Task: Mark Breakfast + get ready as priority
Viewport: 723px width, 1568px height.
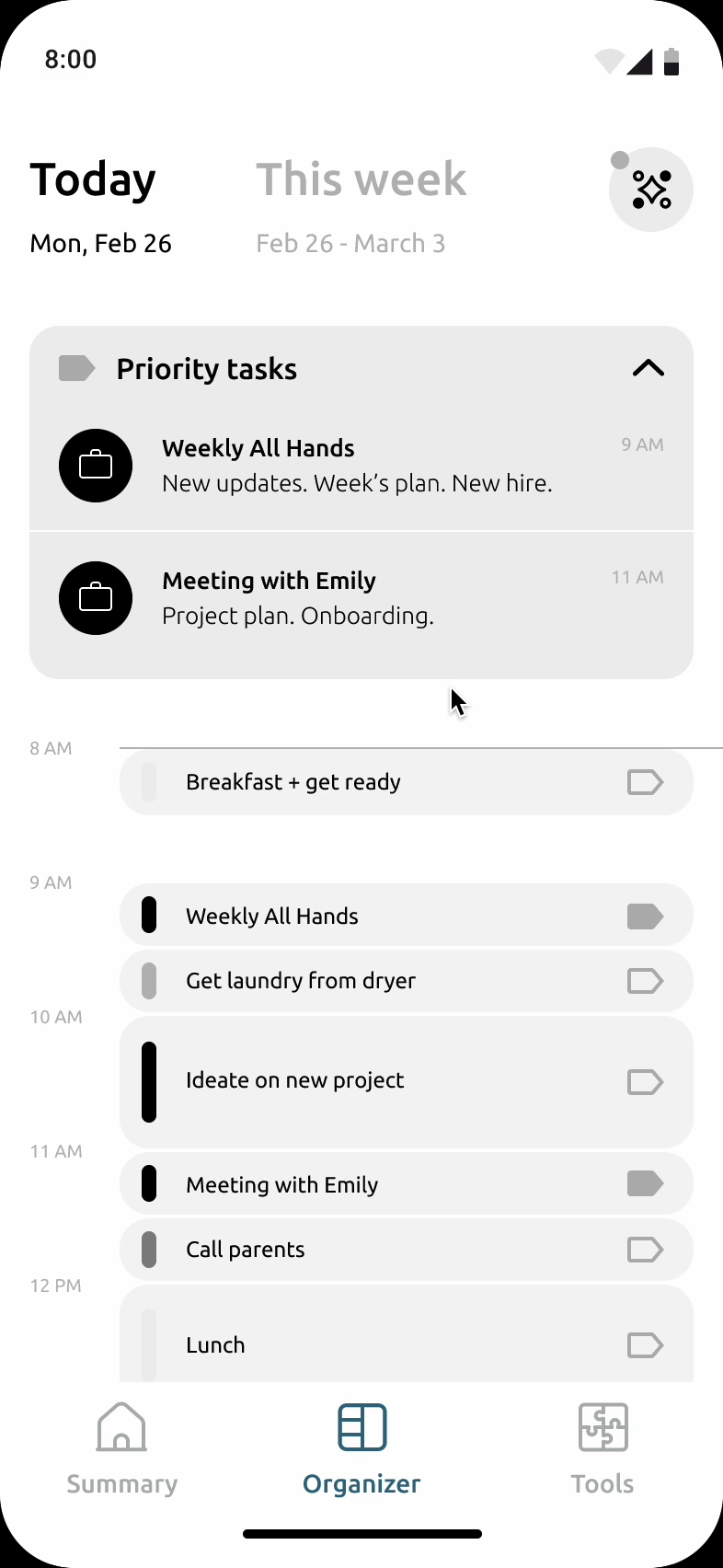Action: tap(645, 782)
